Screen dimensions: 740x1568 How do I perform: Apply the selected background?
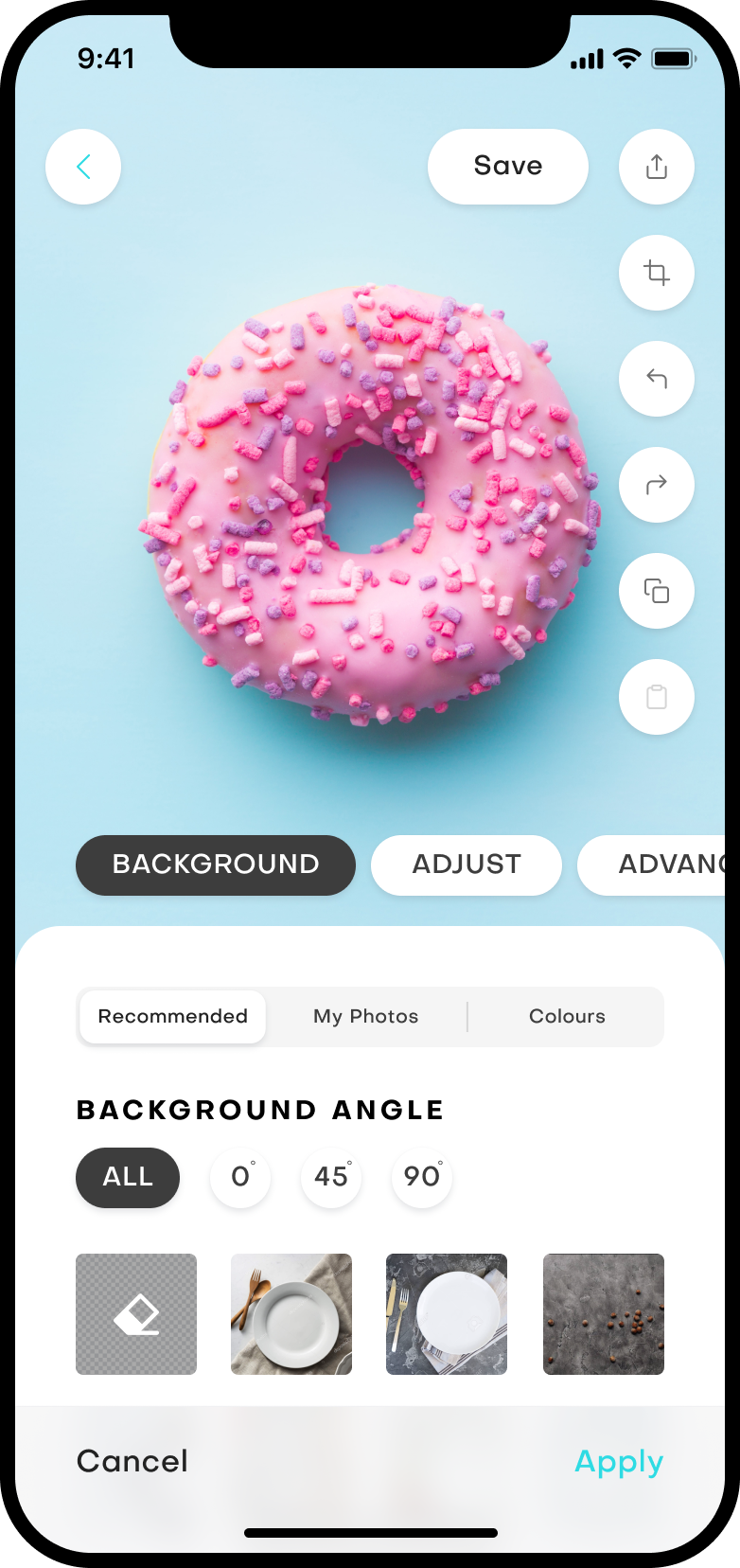click(619, 1462)
